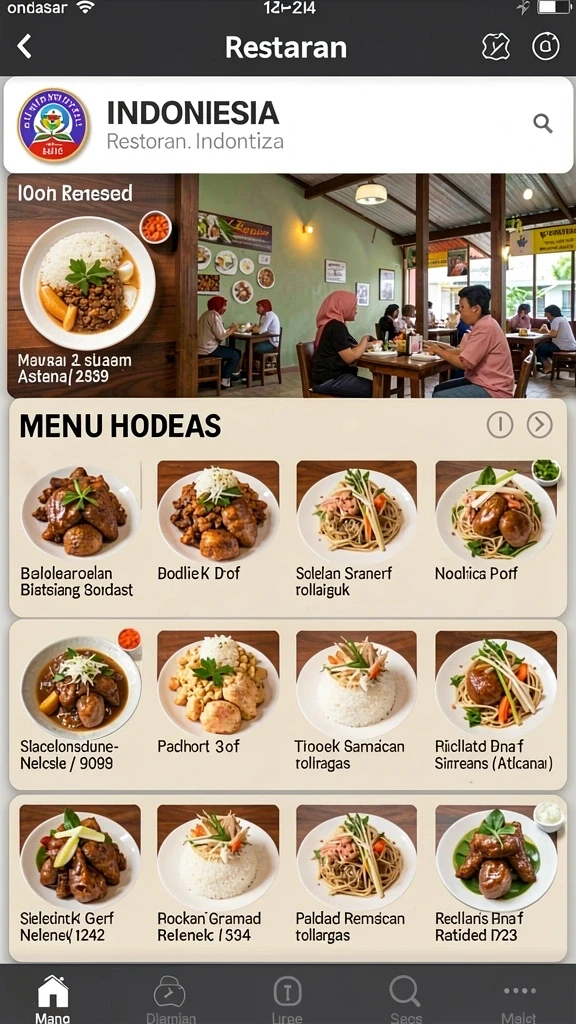
Task: Open the restaurant banner photo
Action: tap(288, 285)
